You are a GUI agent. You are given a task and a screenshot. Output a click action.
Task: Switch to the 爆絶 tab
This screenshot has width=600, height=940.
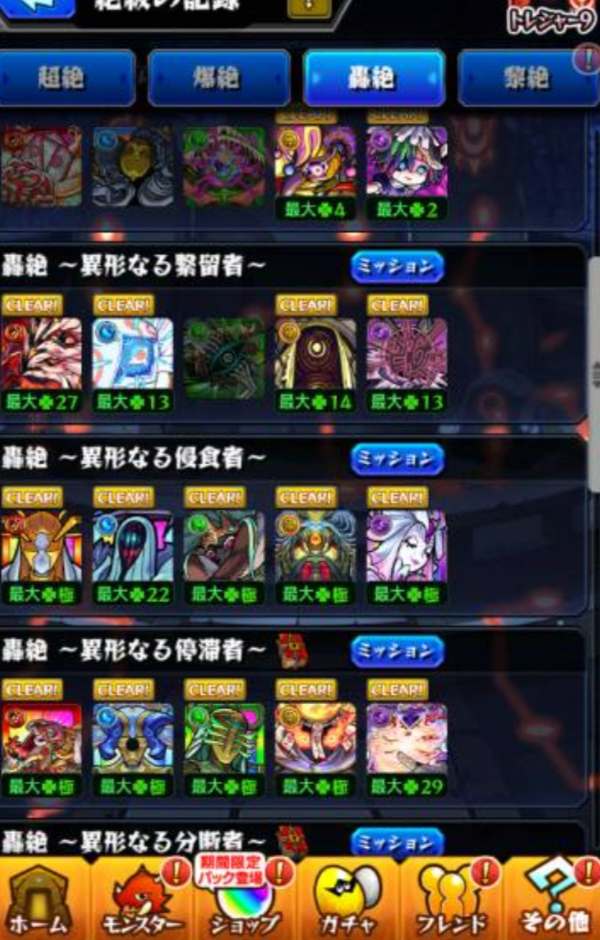219,78
